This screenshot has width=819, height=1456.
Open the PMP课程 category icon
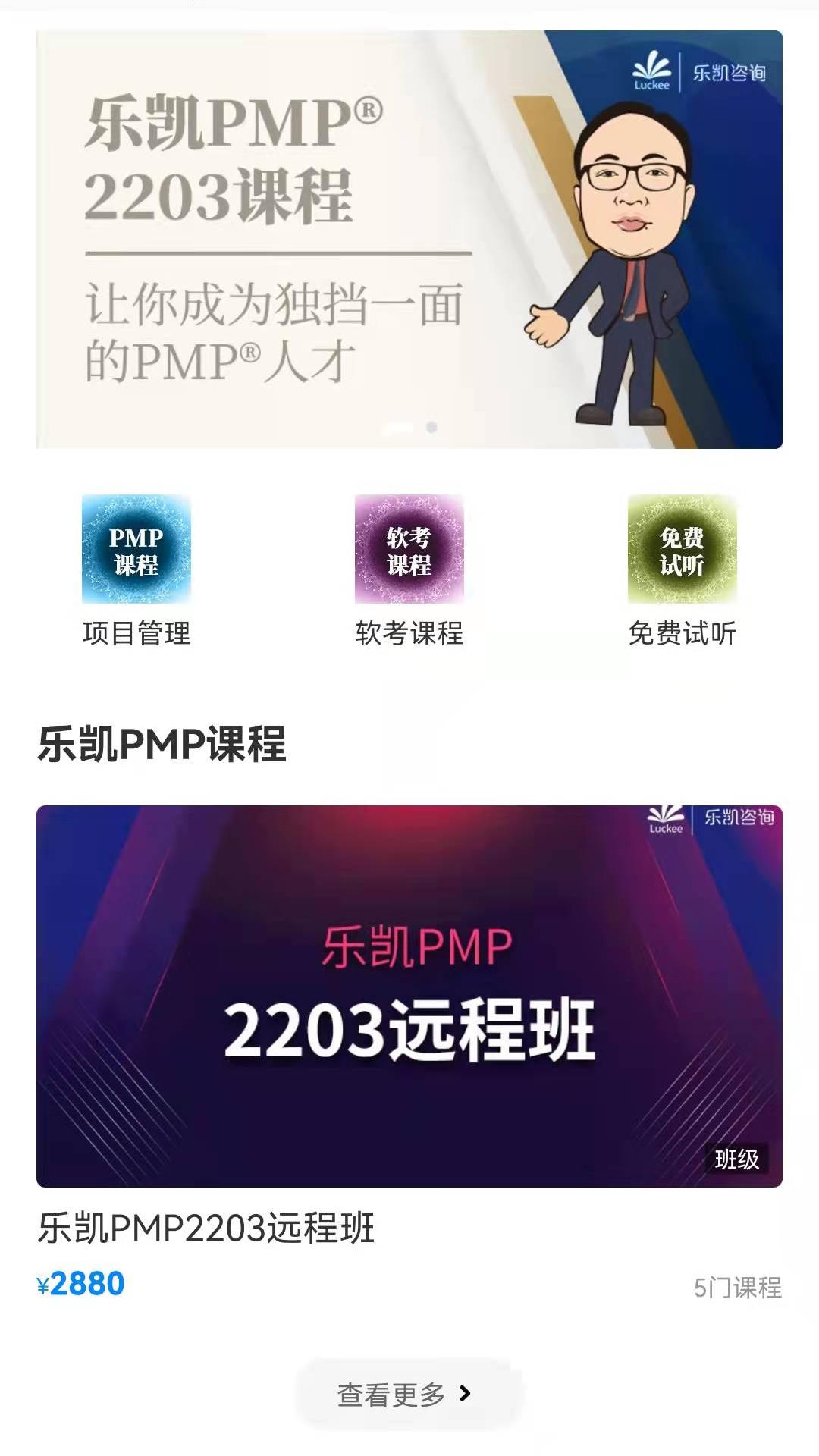point(138,551)
